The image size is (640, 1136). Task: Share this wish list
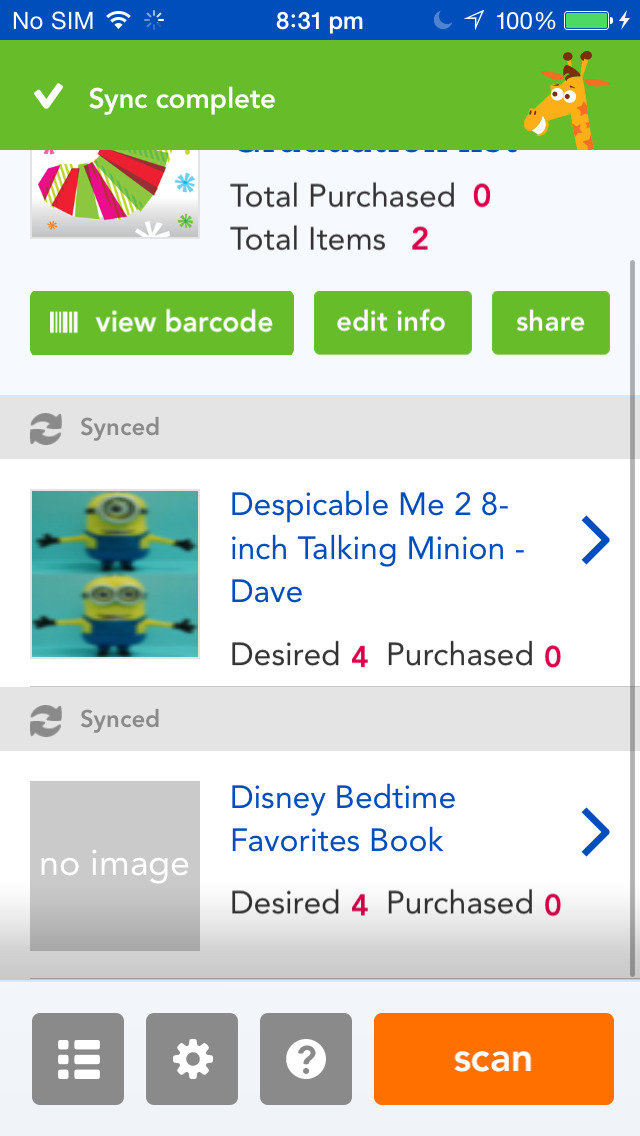550,322
